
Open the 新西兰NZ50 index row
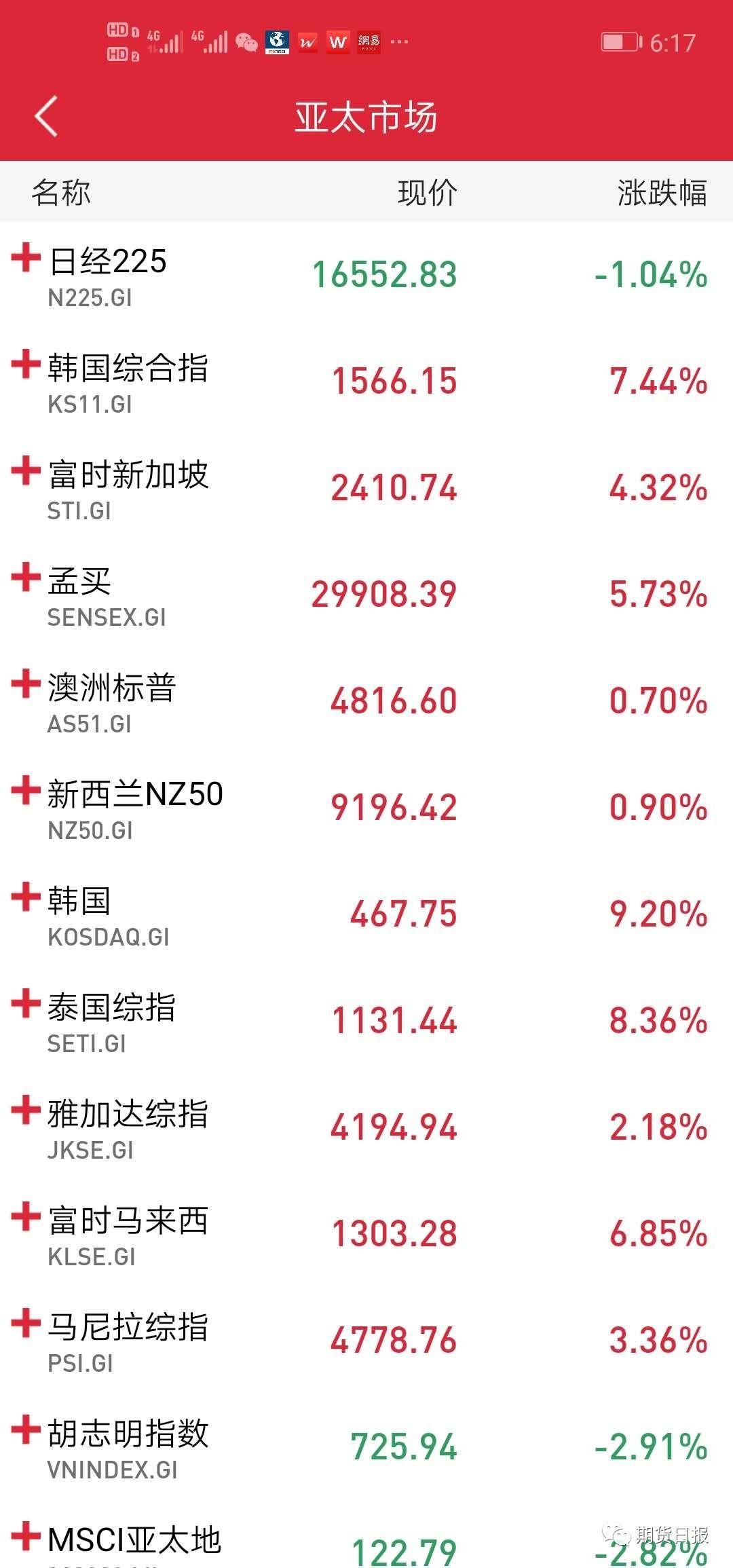[366, 808]
